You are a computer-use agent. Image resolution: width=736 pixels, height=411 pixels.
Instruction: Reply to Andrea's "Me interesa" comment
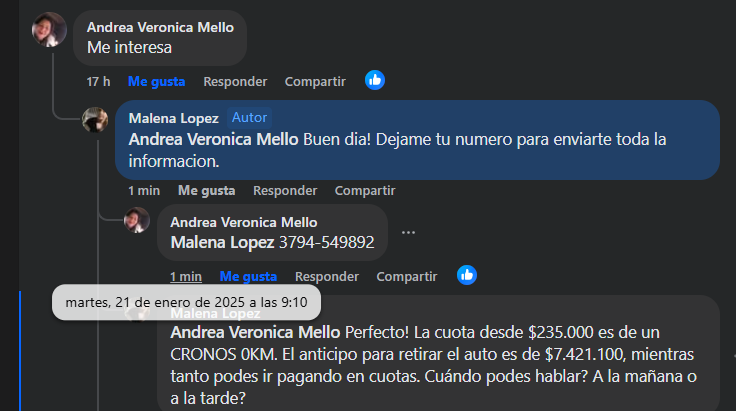(x=235, y=81)
